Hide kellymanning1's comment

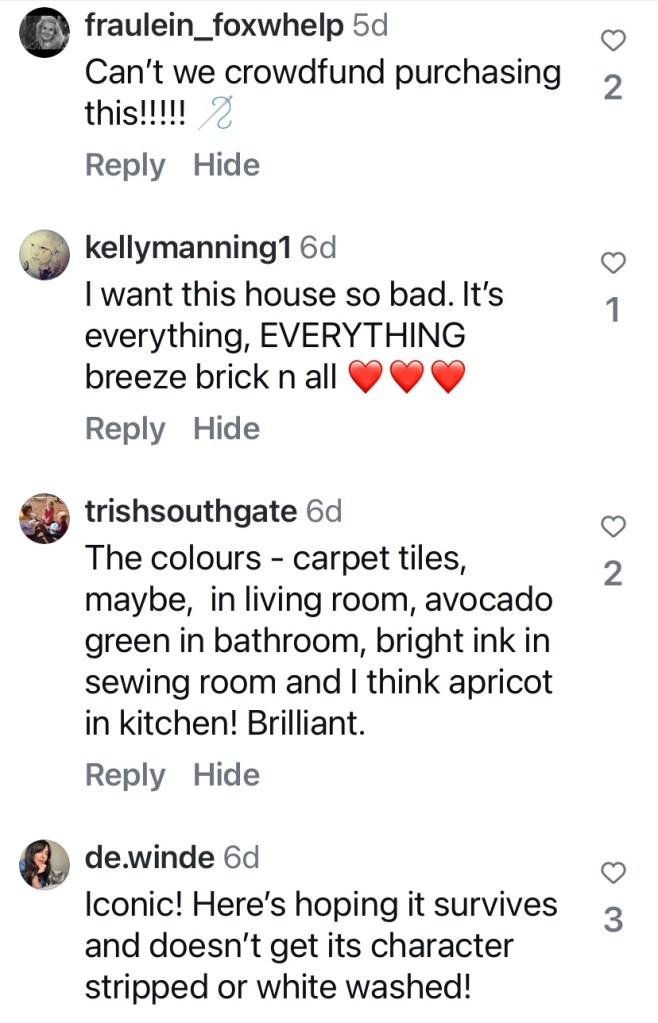coord(226,429)
